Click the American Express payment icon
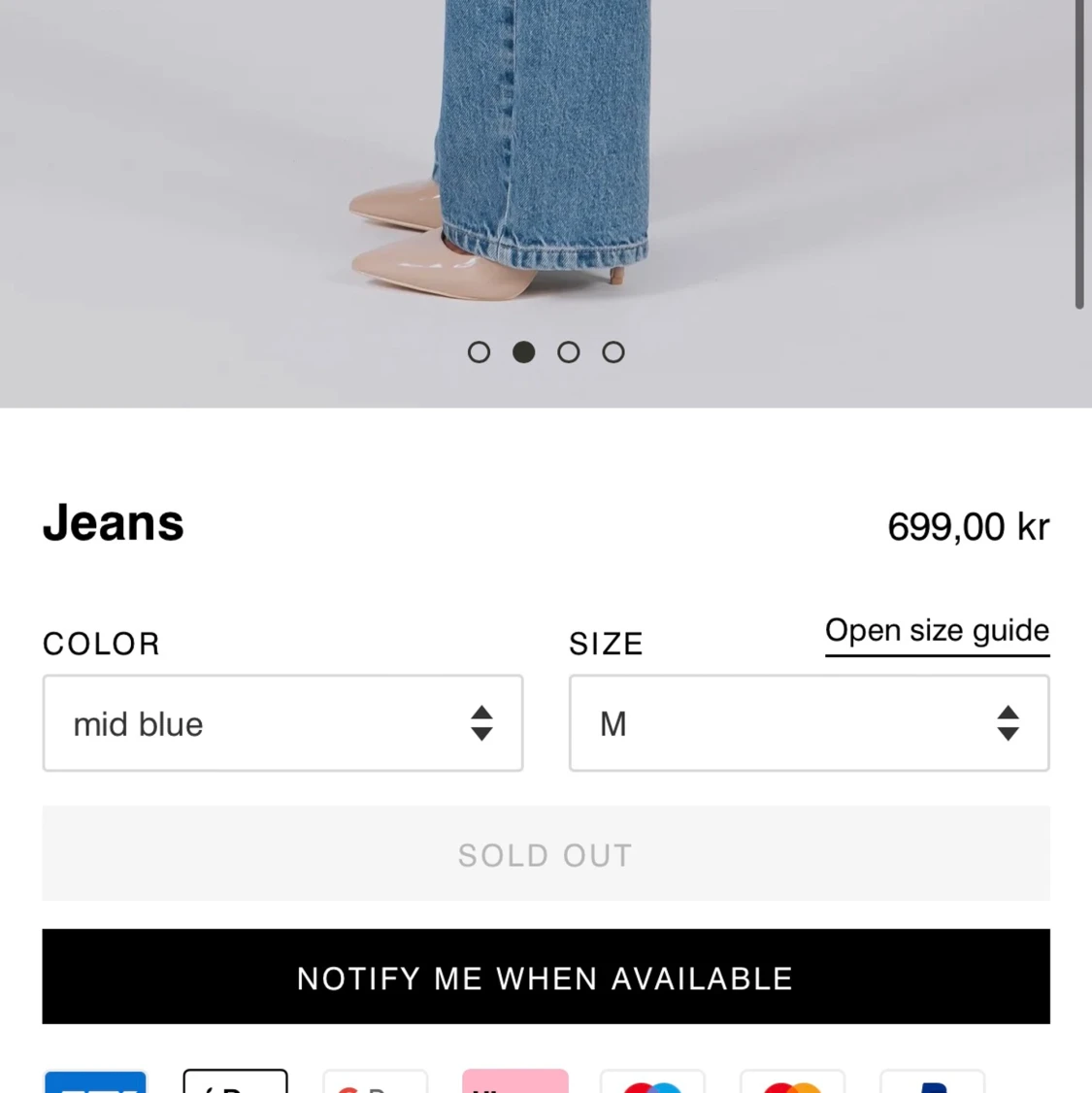This screenshot has height=1093, width=1092. pyautogui.click(x=95, y=1084)
